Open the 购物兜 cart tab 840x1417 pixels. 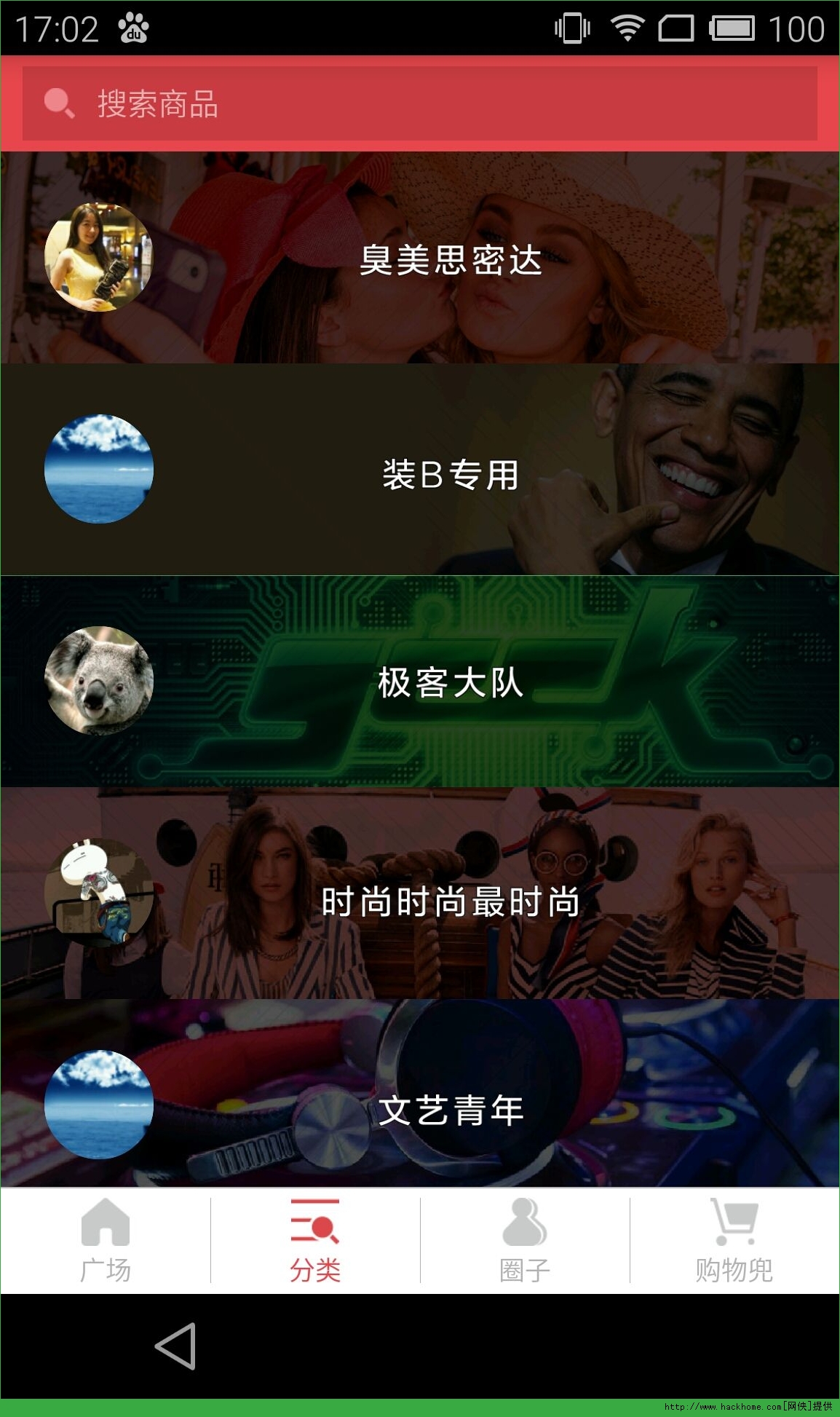(x=734, y=1241)
